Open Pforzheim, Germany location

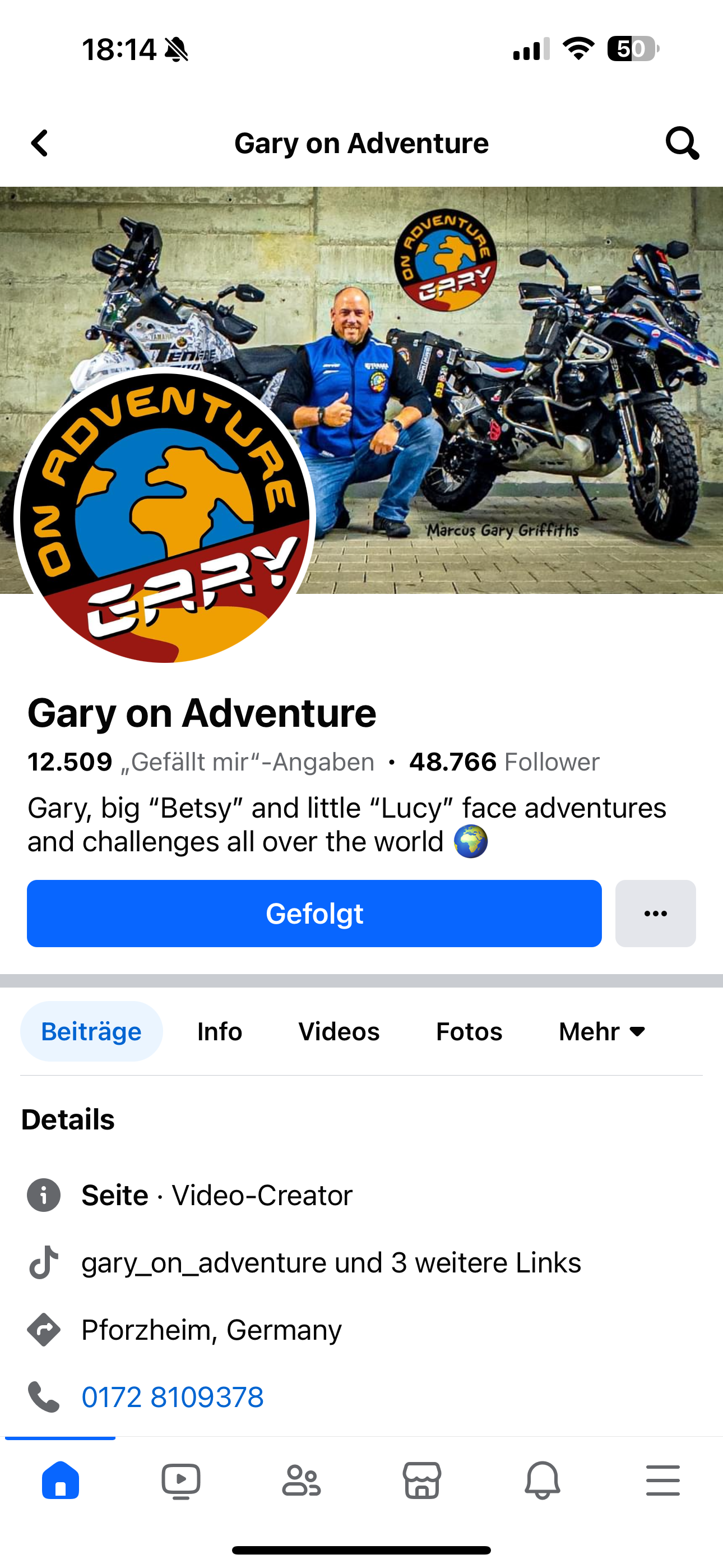pos(211,1330)
